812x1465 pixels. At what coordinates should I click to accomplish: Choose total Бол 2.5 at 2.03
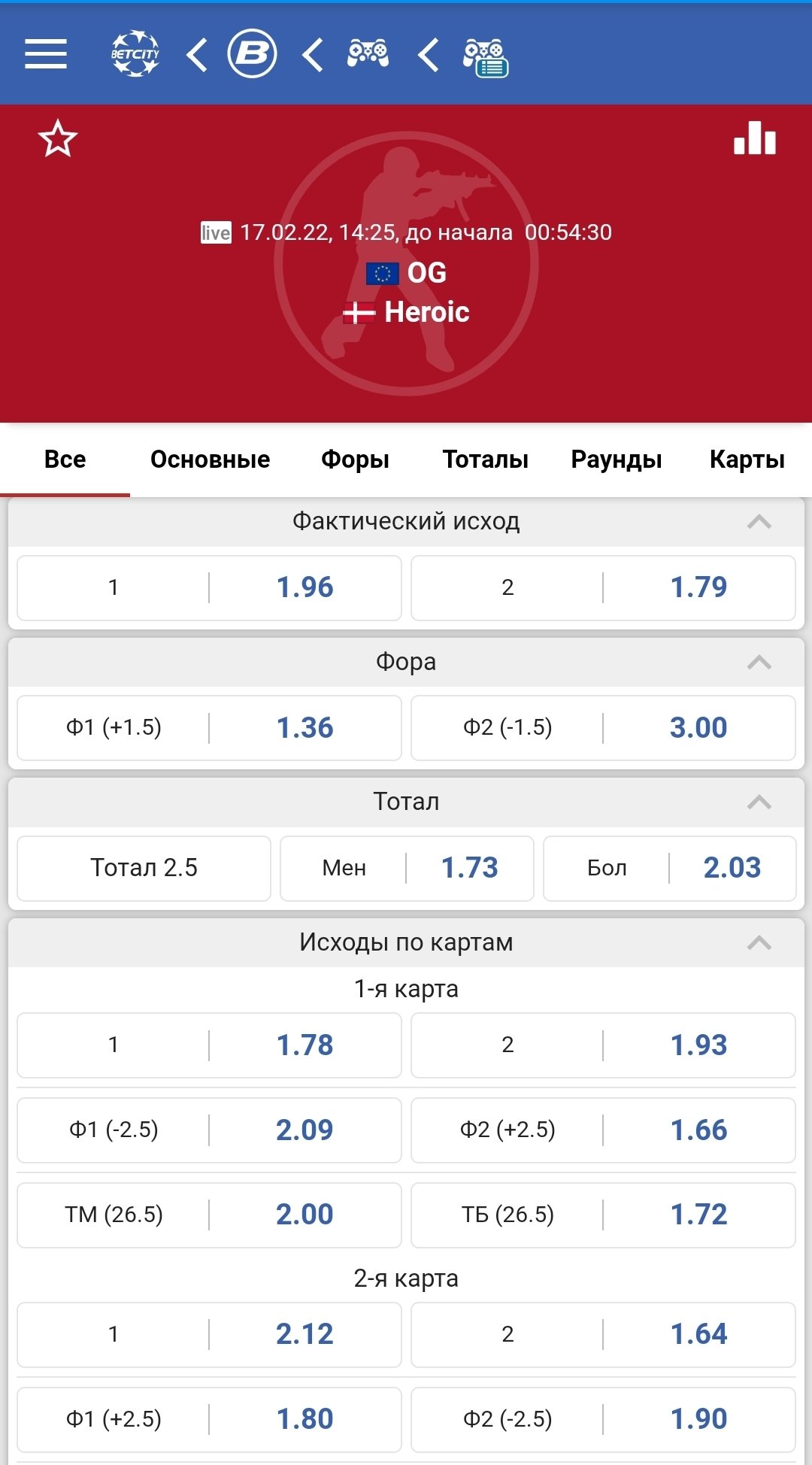[669, 868]
